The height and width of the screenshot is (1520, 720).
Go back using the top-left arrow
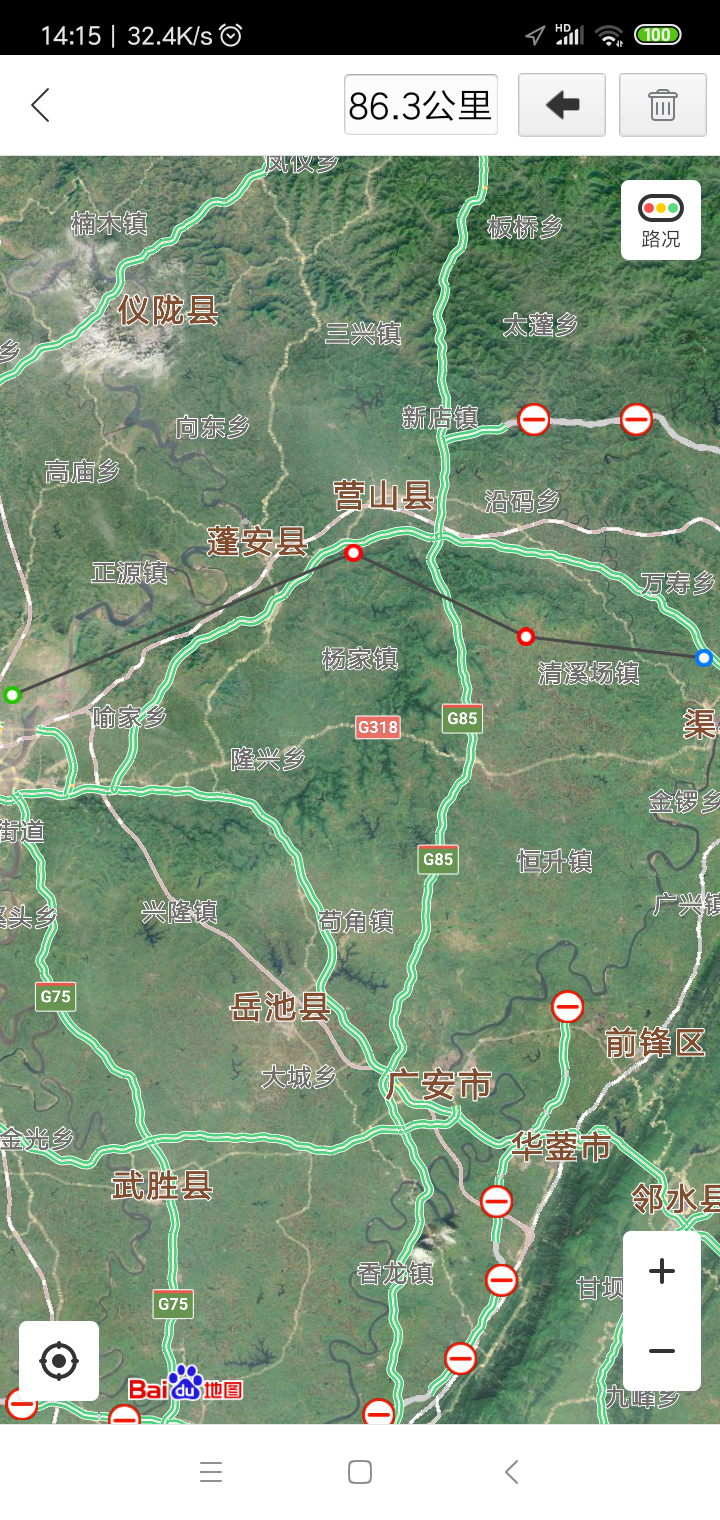tap(40, 105)
